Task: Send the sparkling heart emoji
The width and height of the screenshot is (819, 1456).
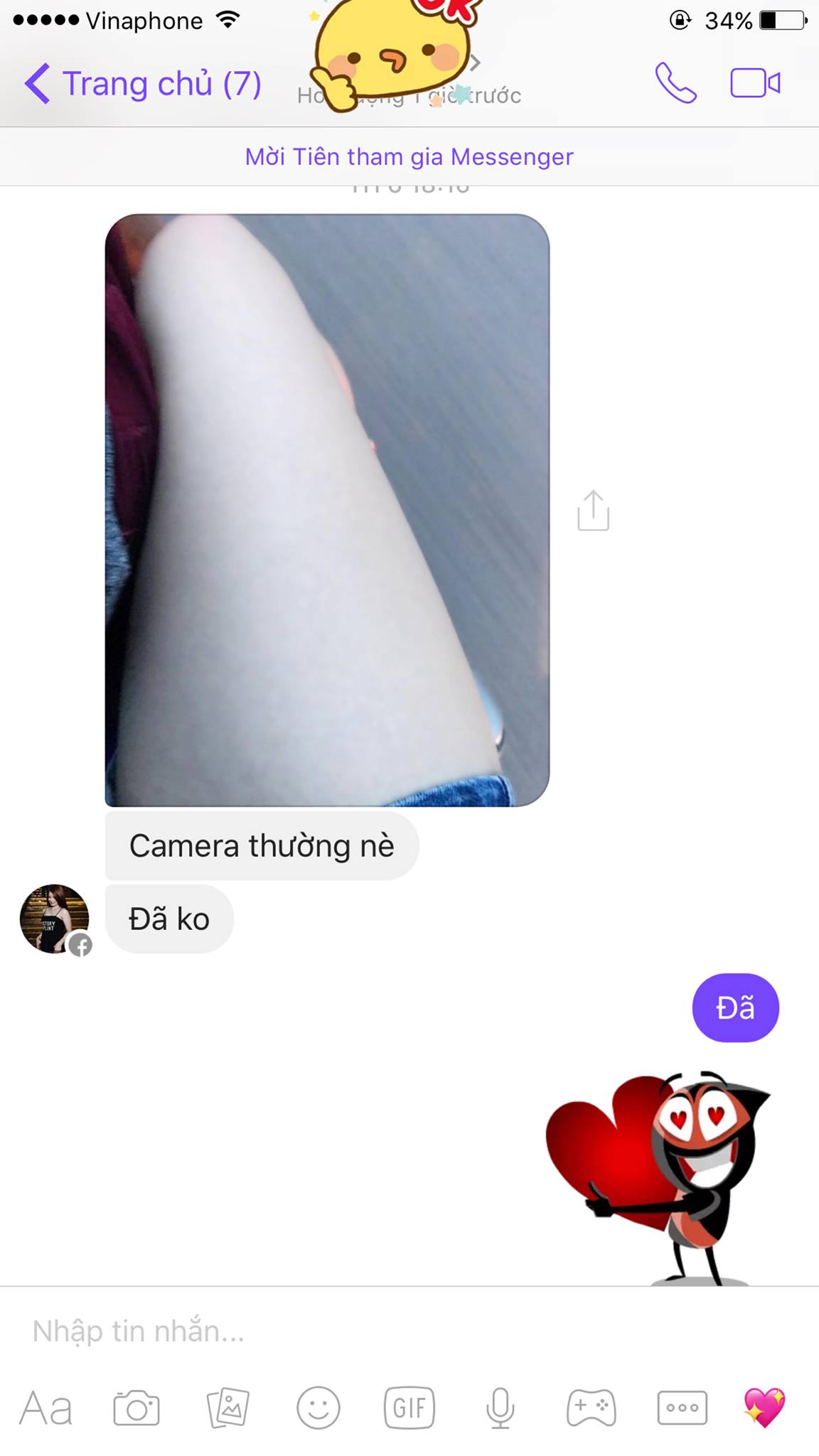Action: [x=764, y=1408]
